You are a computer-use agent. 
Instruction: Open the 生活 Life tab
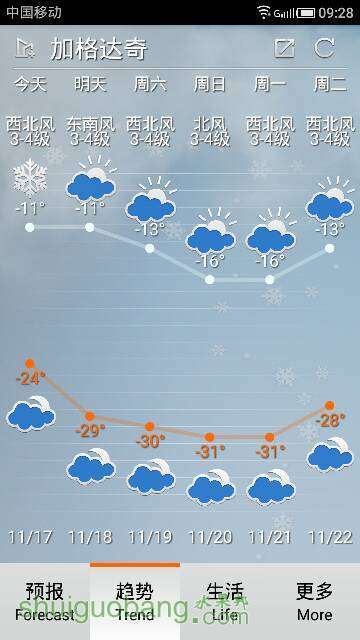click(x=225, y=602)
